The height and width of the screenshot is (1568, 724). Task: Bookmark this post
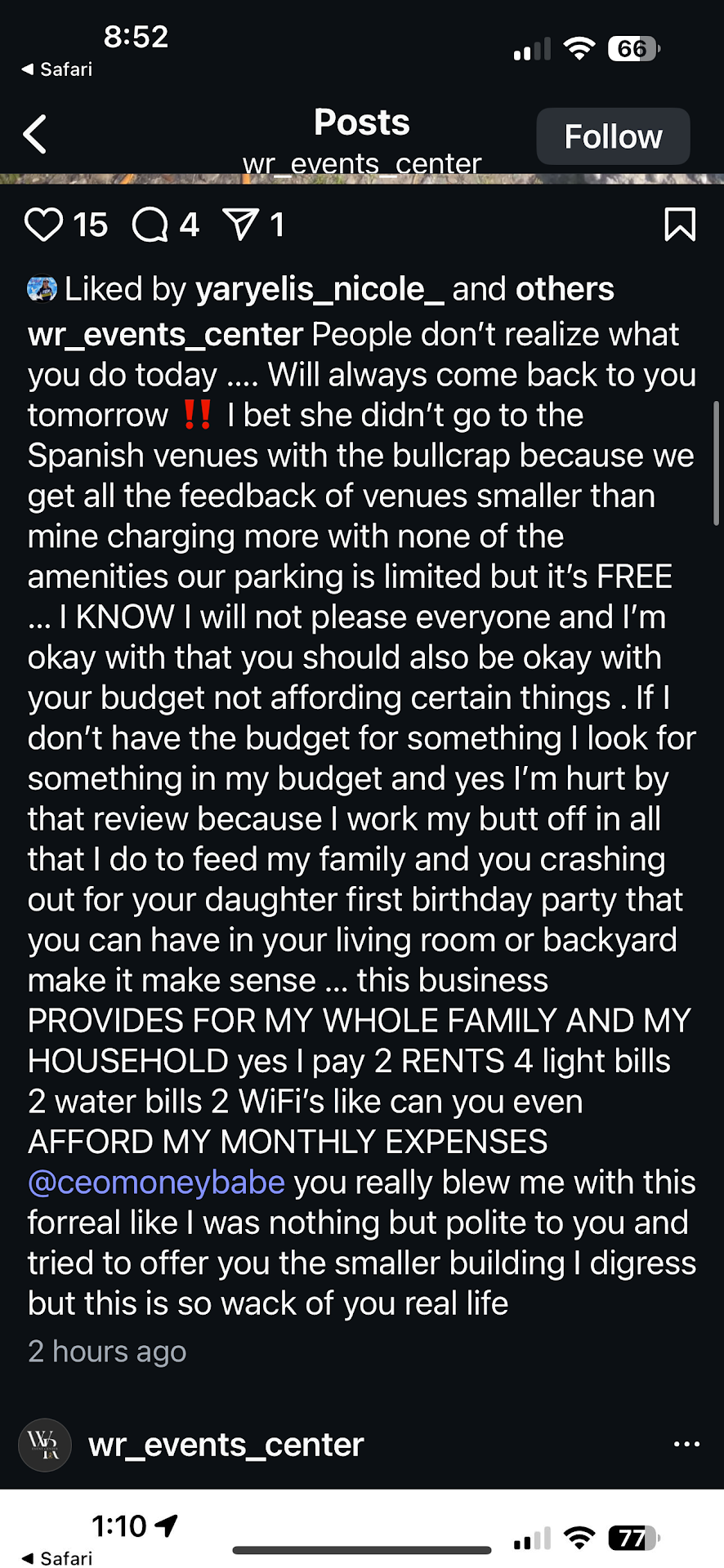680,225
